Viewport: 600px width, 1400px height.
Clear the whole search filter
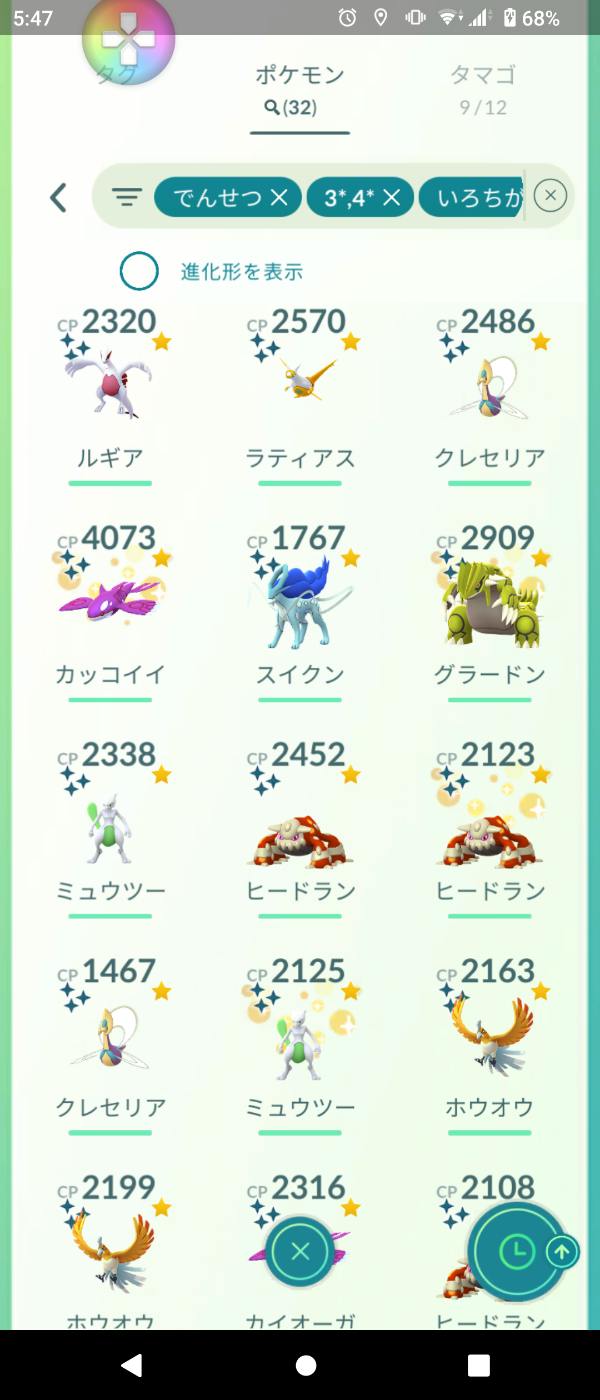[550, 196]
